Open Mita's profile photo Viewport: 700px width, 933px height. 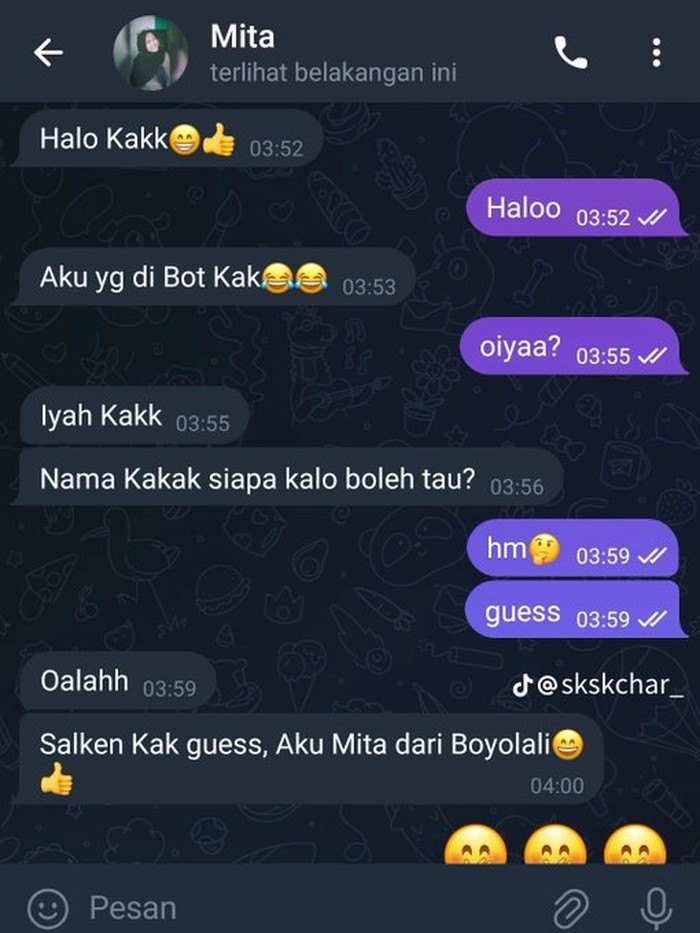point(150,53)
